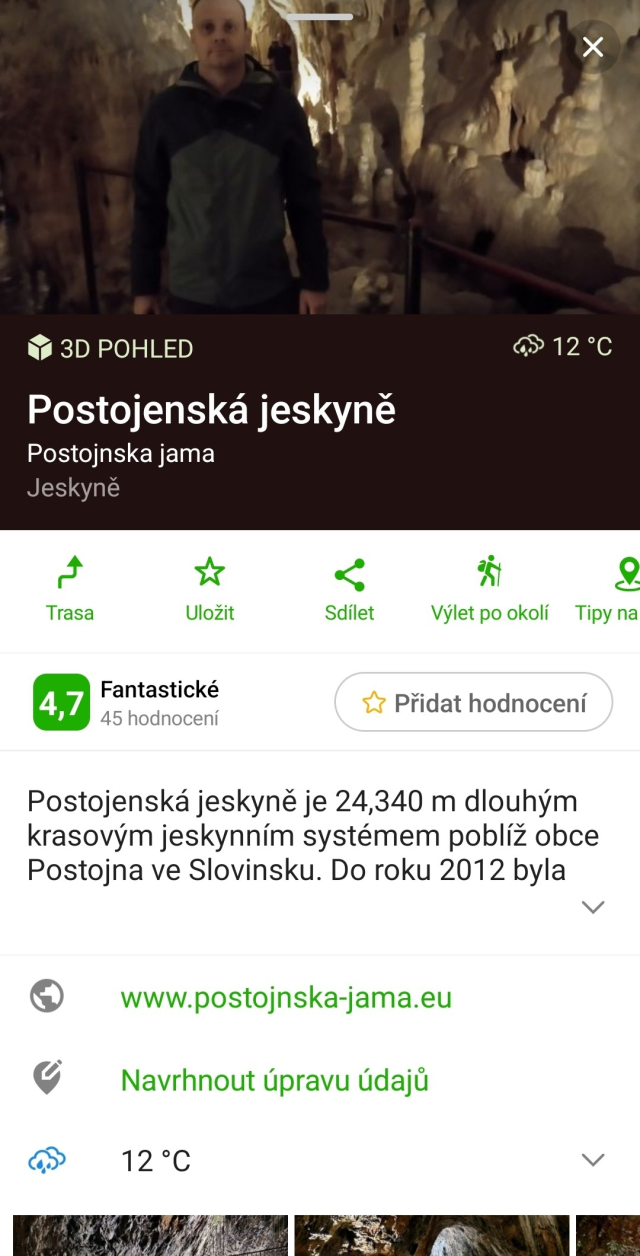Share this place via Sdílet
Screen dimensions: 640x1256
349,589
